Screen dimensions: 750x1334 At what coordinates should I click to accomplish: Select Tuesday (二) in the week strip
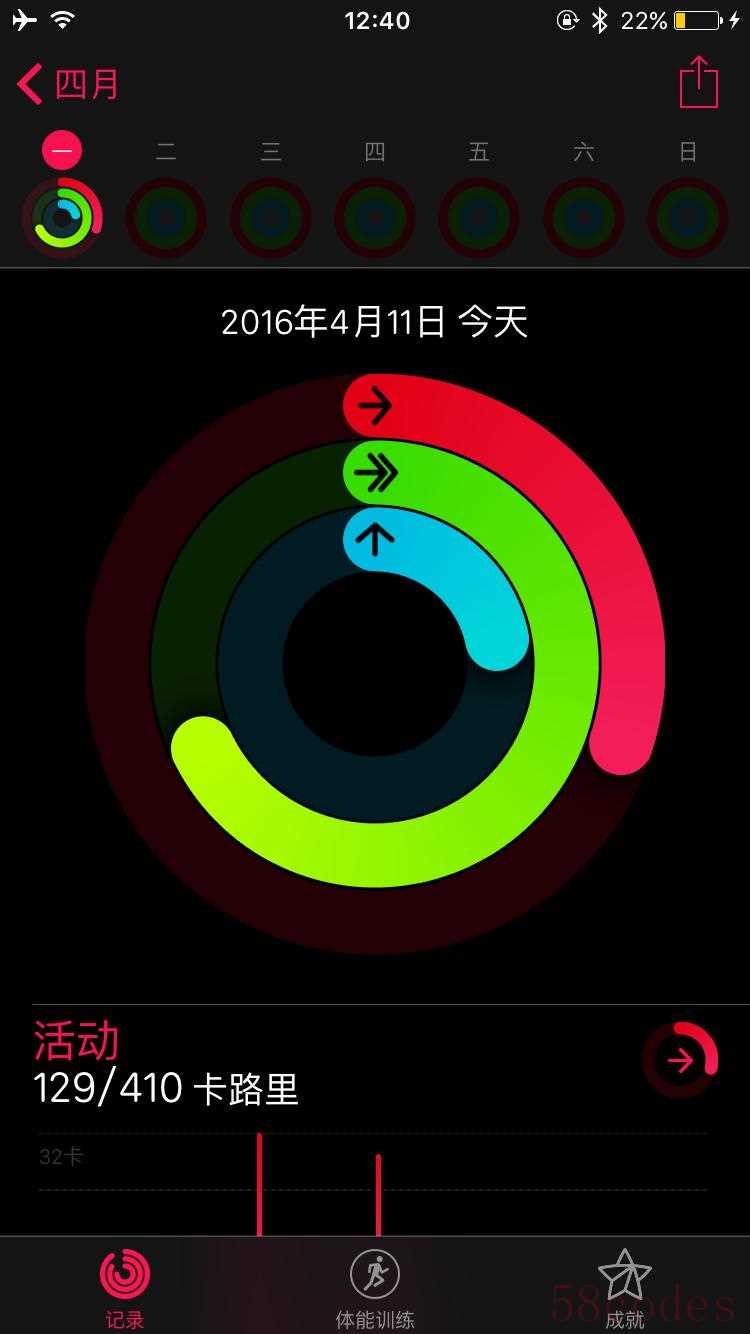166,215
